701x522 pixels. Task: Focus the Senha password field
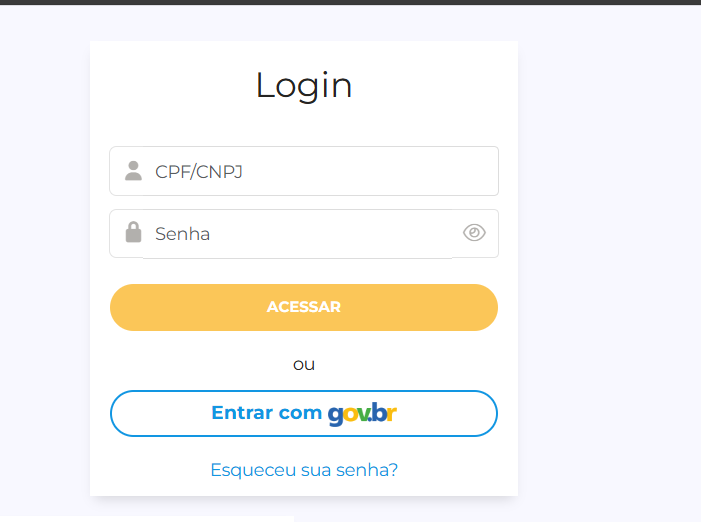pos(300,234)
